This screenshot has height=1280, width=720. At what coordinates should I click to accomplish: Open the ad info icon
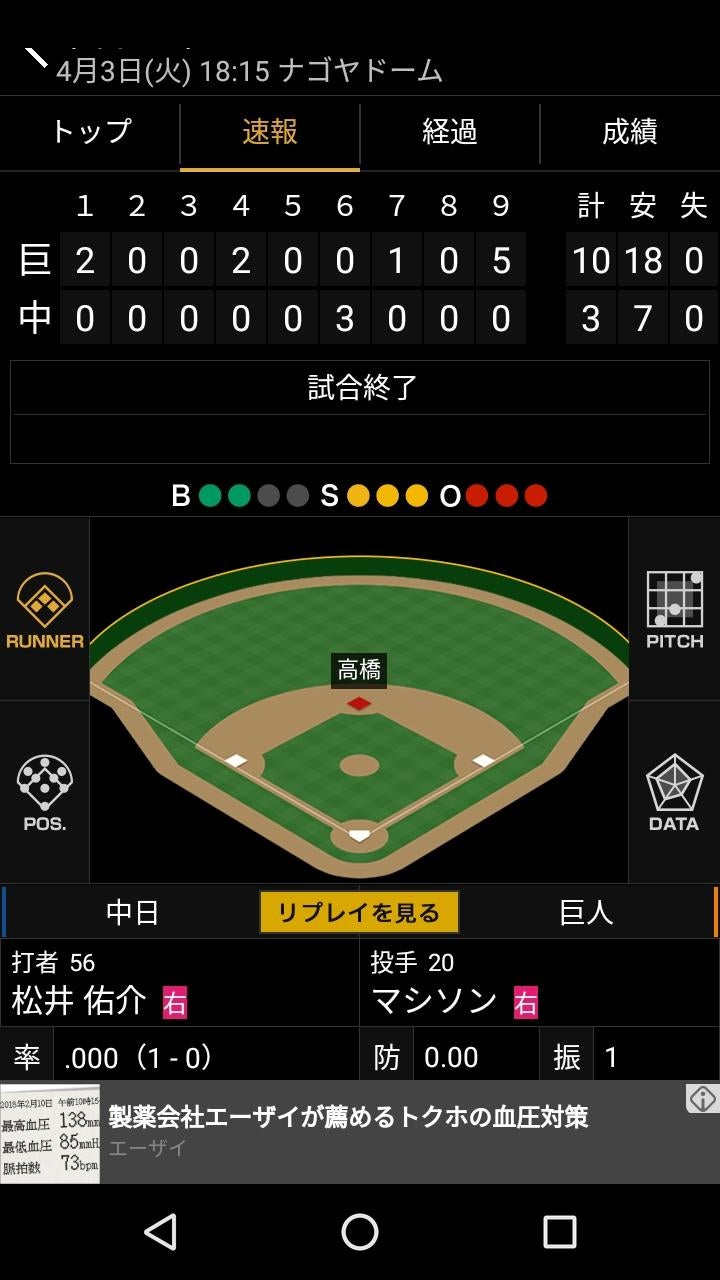click(702, 1099)
